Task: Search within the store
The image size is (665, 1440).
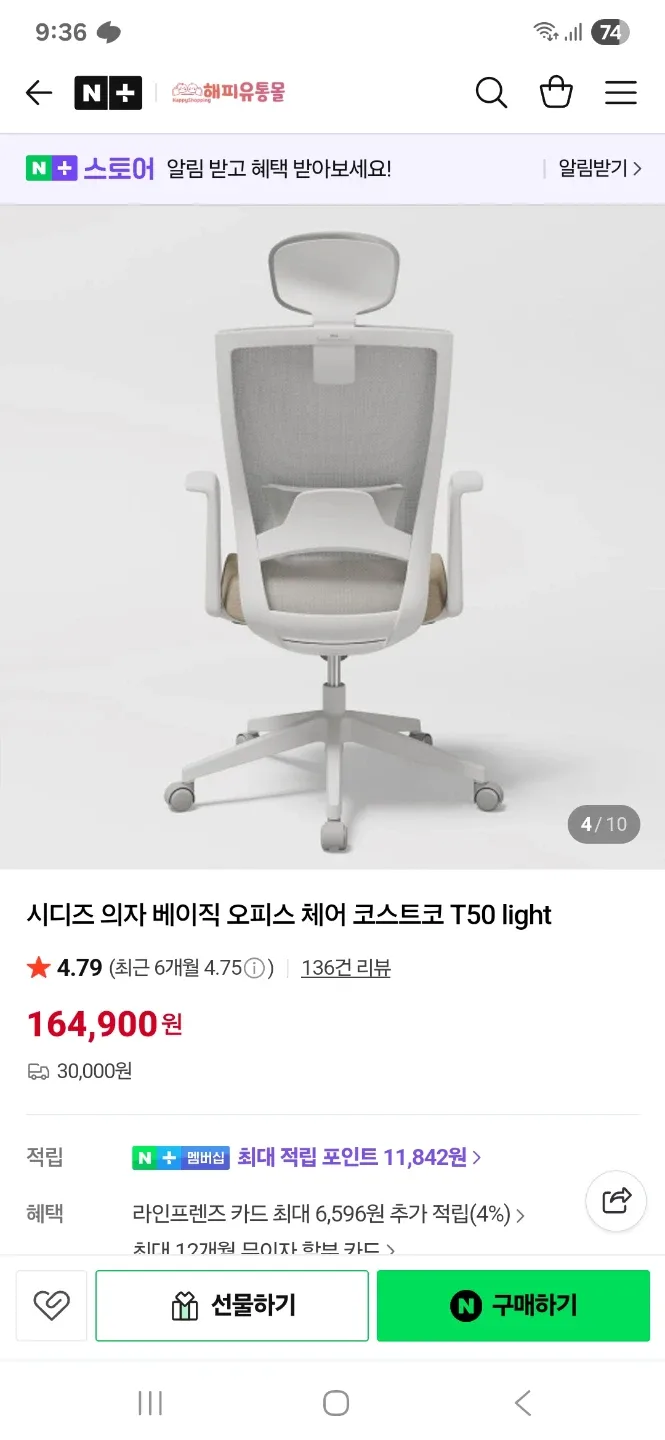Action: pos(491,93)
